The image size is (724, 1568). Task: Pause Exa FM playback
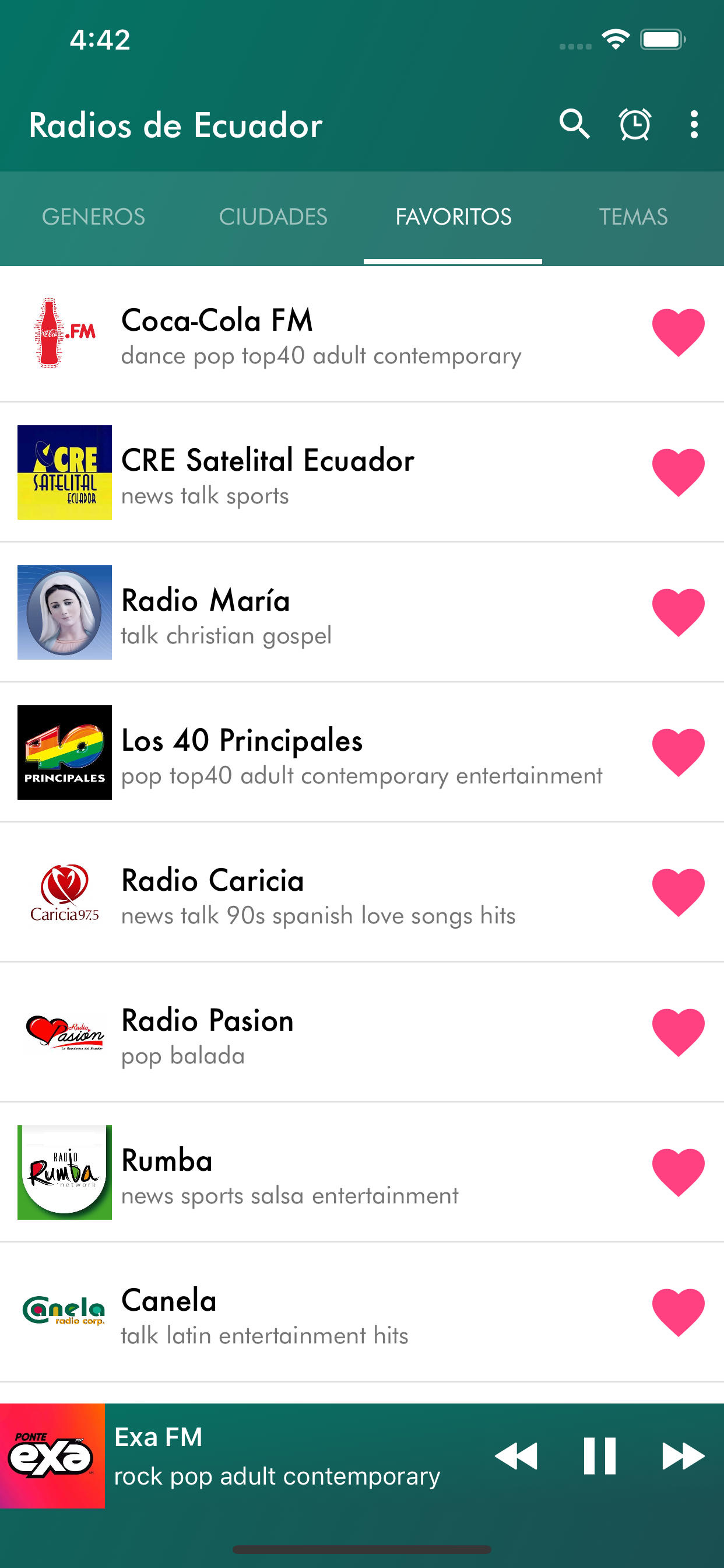tap(599, 1456)
